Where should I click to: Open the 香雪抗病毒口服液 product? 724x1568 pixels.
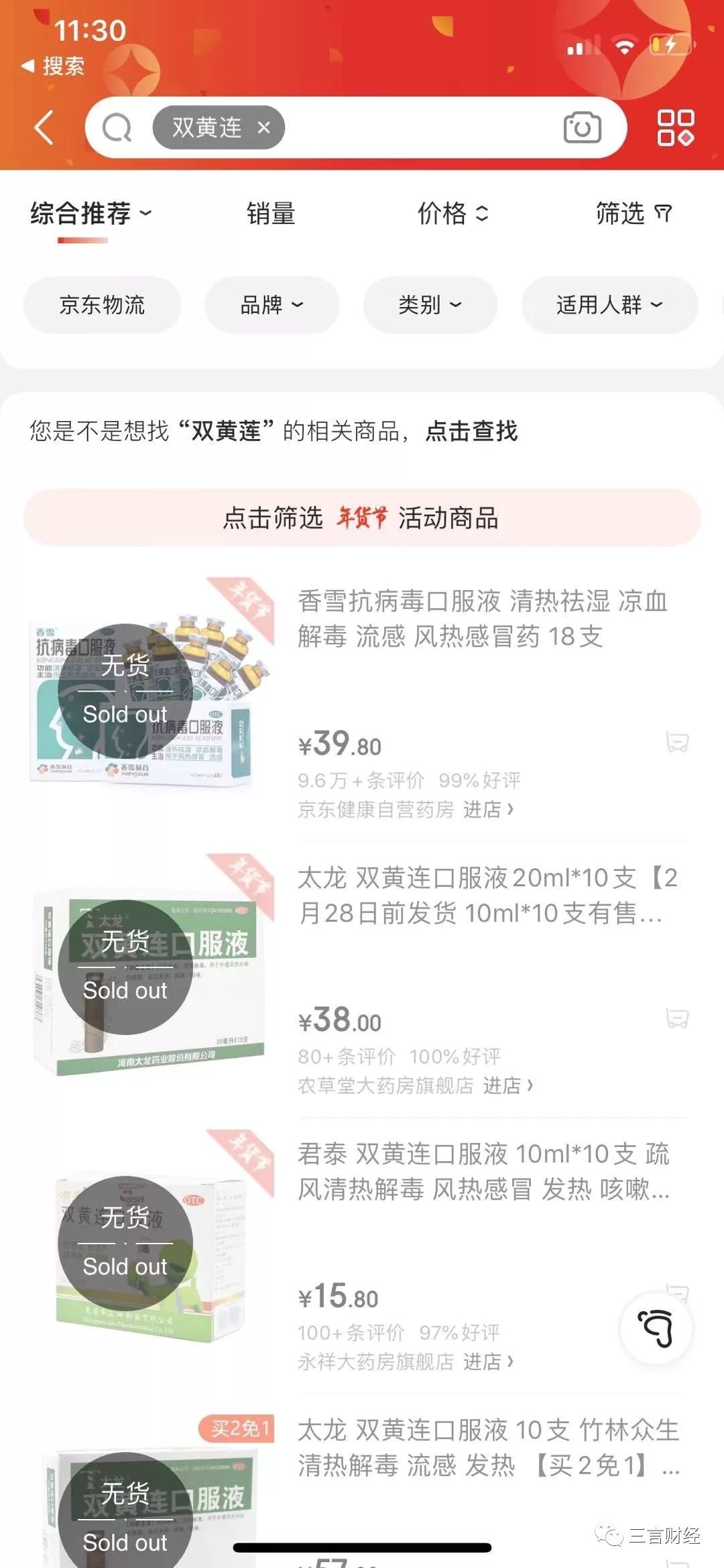[483, 619]
